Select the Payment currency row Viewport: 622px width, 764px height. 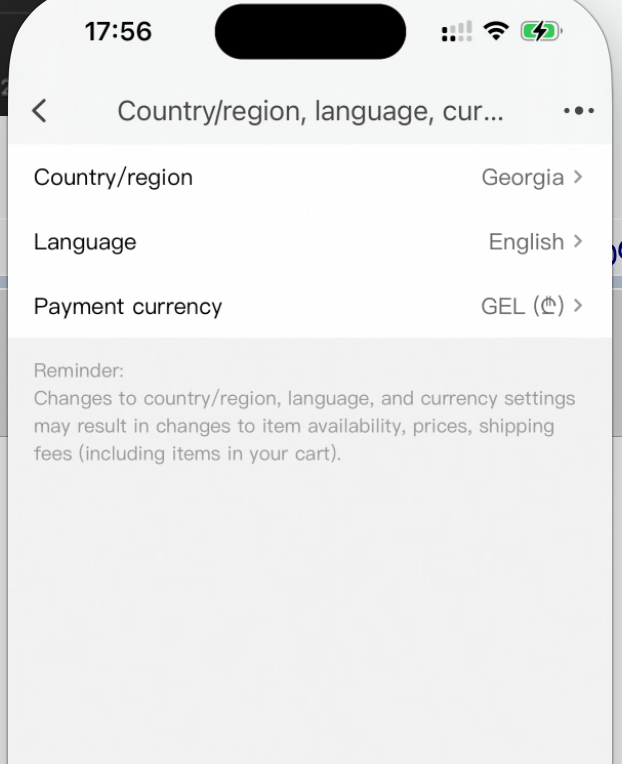pyautogui.click(x=308, y=306)
